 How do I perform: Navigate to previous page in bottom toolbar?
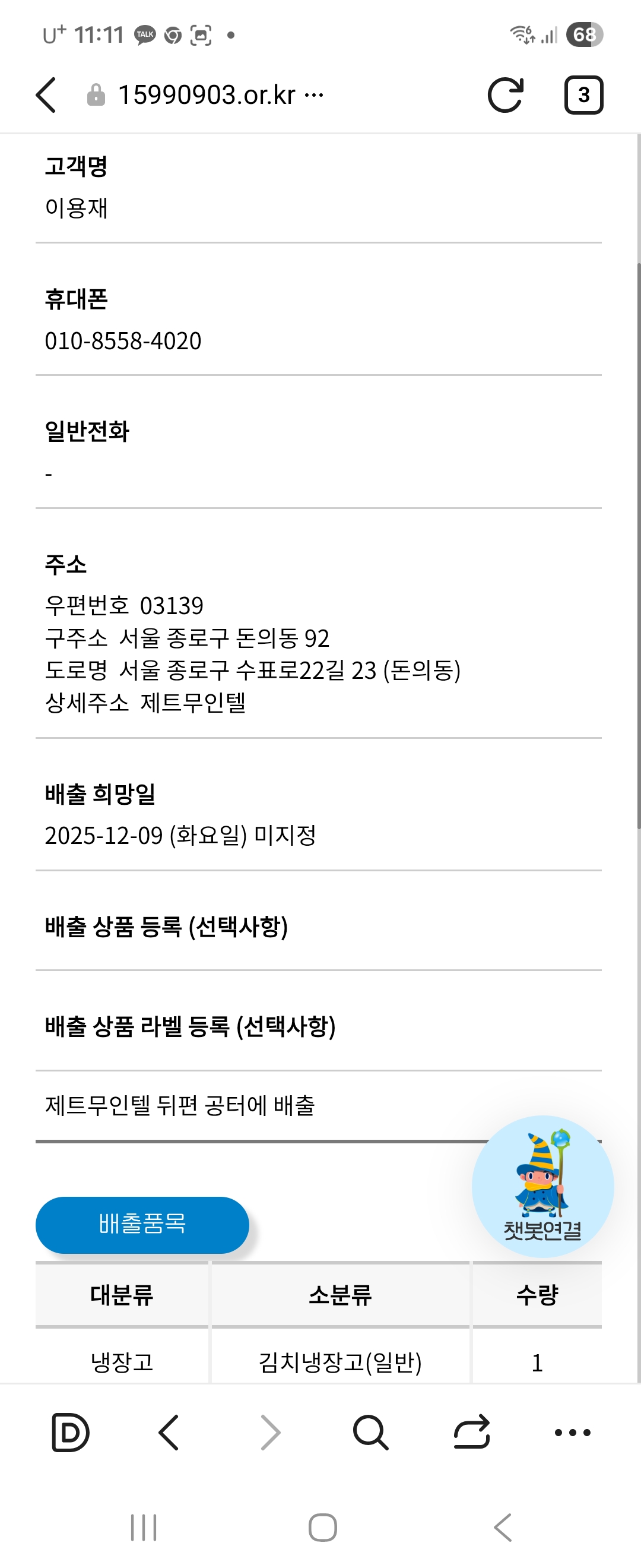(x=169, y=1431)
